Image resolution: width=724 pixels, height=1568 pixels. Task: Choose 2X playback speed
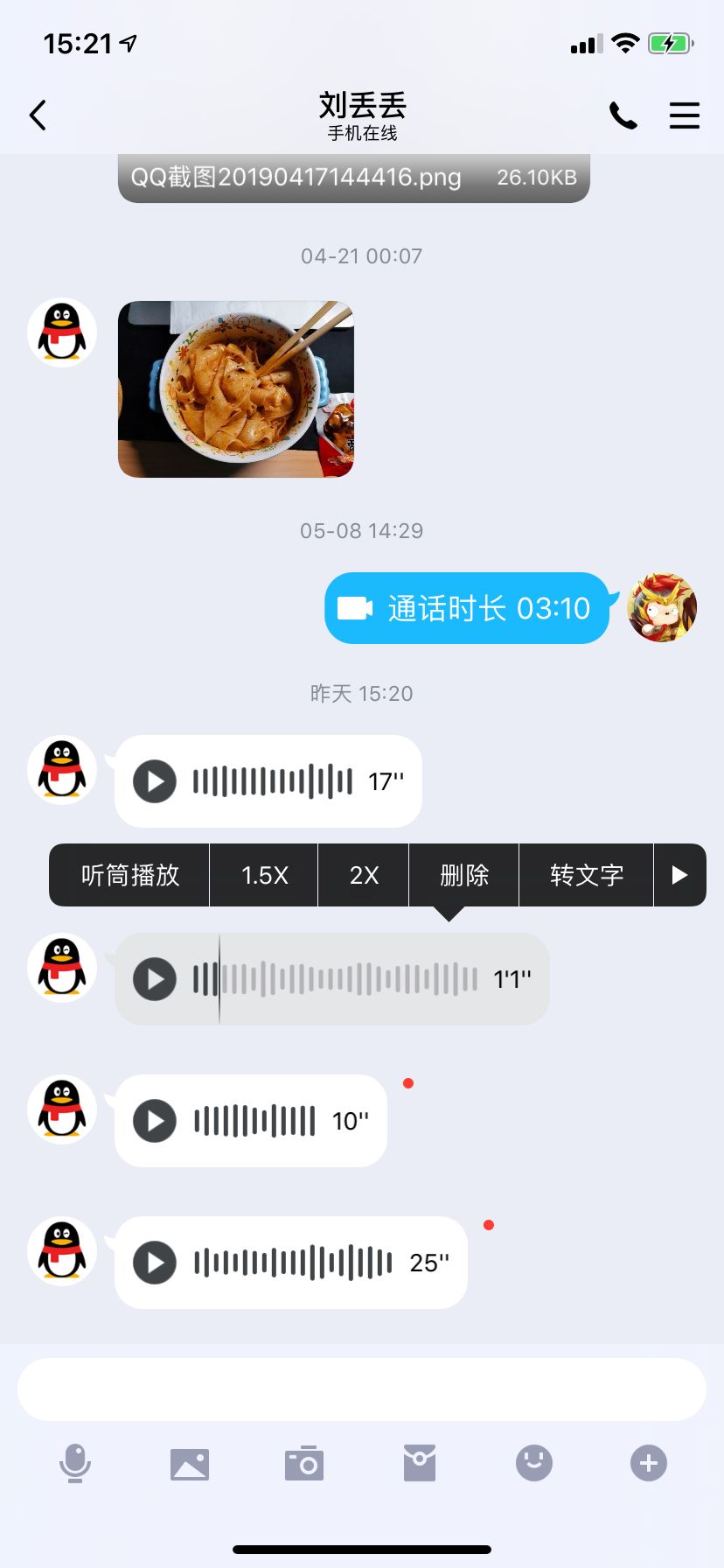[x=364, y=875]
